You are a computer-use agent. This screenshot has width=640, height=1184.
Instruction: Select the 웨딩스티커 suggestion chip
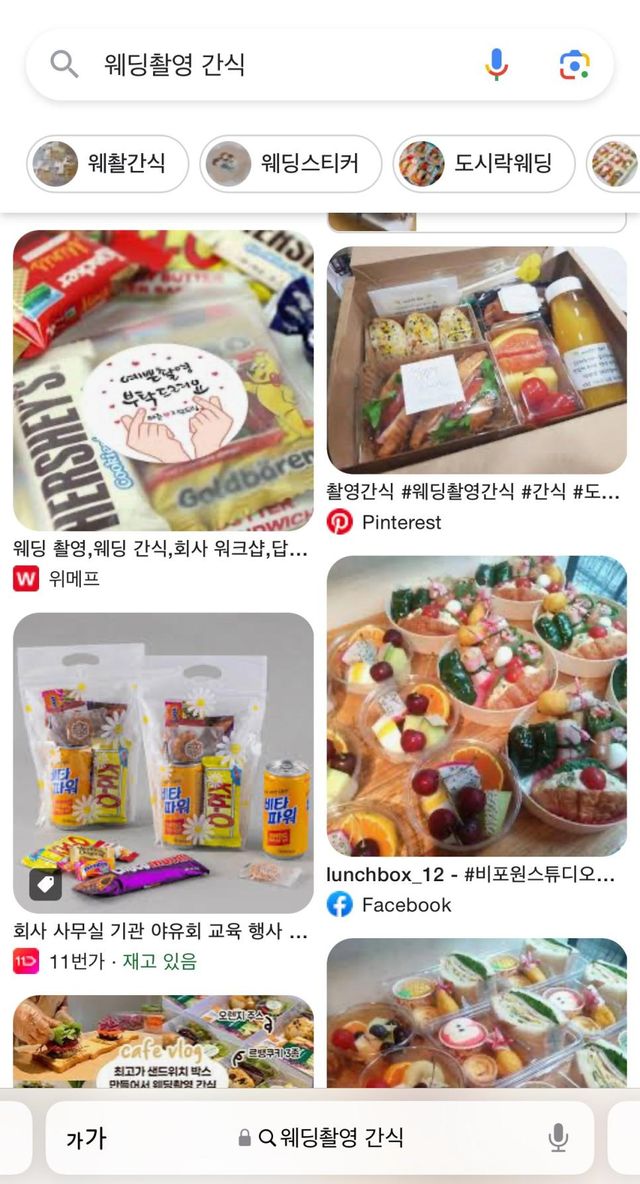(x=291, y=163)
